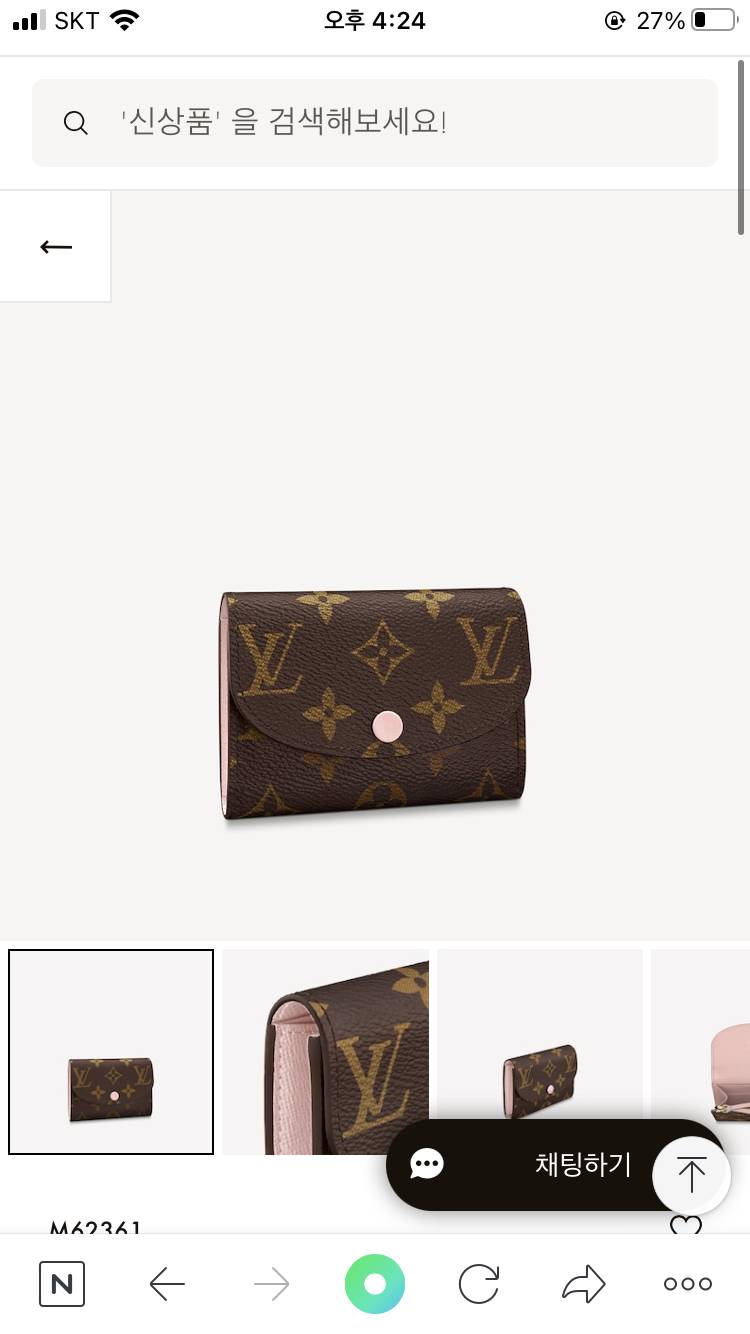Reload the current page

click(x=479, y=1284)
